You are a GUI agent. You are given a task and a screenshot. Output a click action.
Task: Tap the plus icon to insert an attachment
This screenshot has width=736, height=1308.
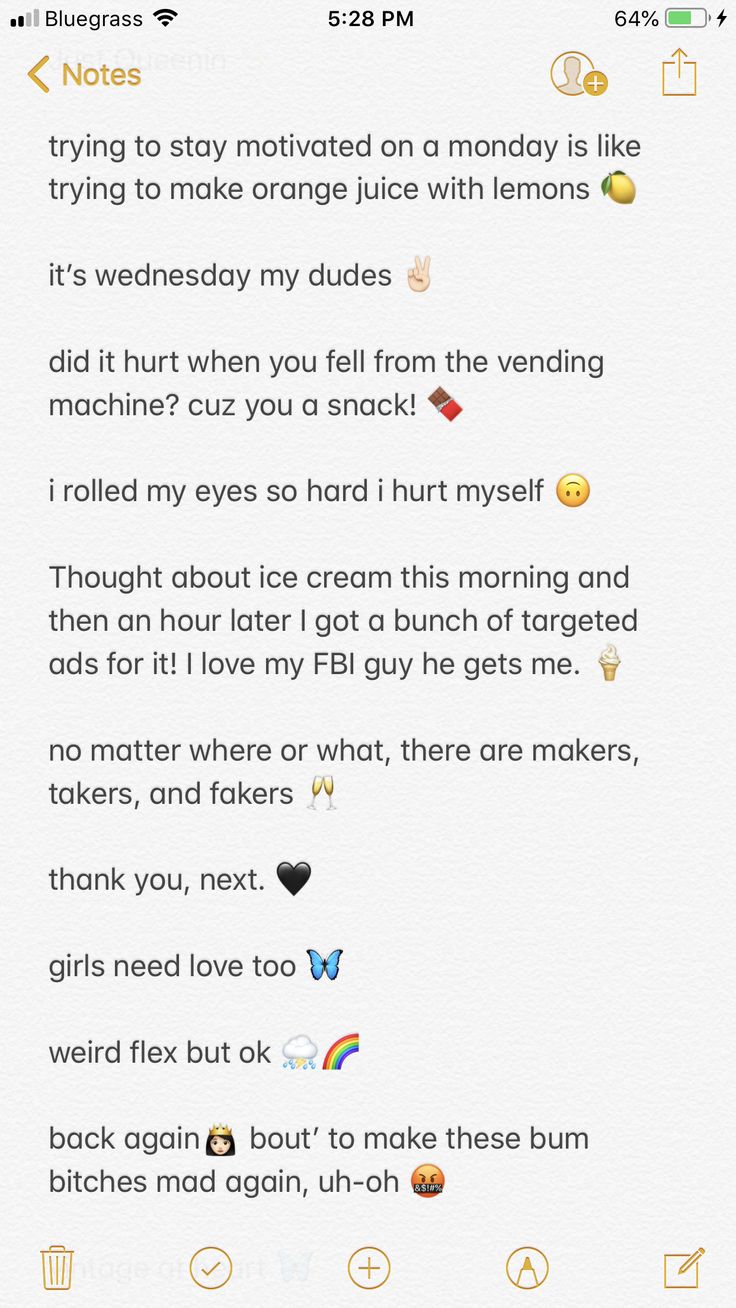369,1268
